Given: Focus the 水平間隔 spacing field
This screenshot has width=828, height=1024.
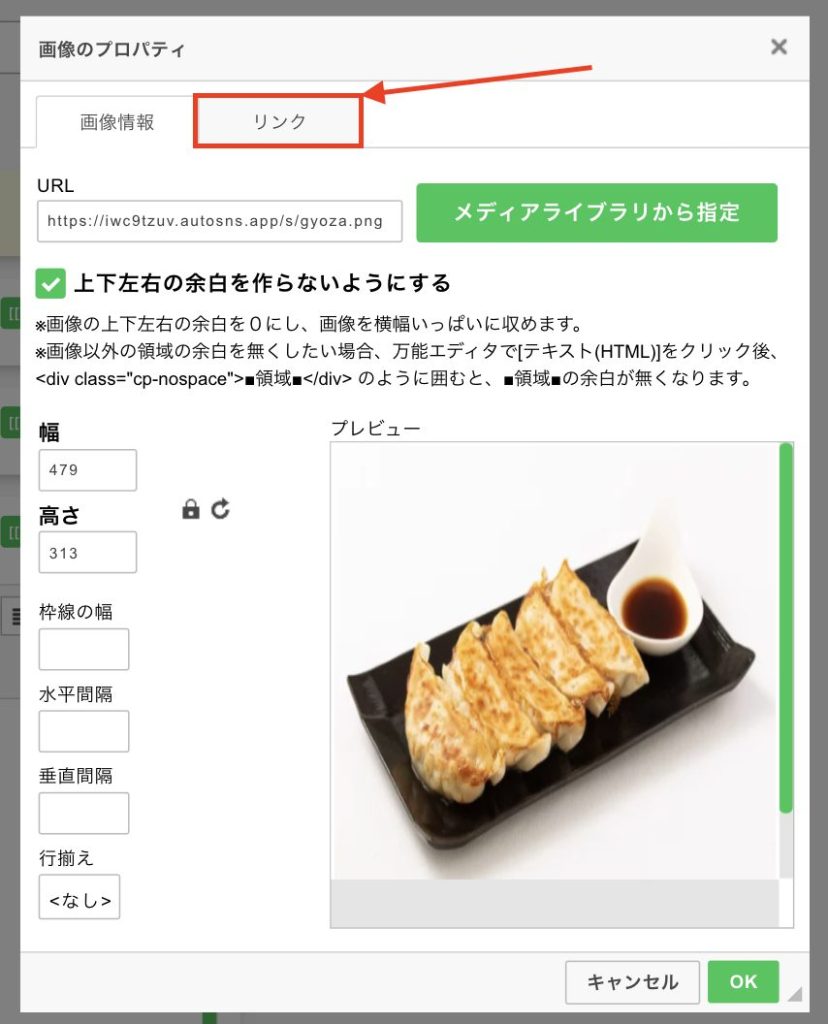Looking at the screenshot, I should [84, 731].
